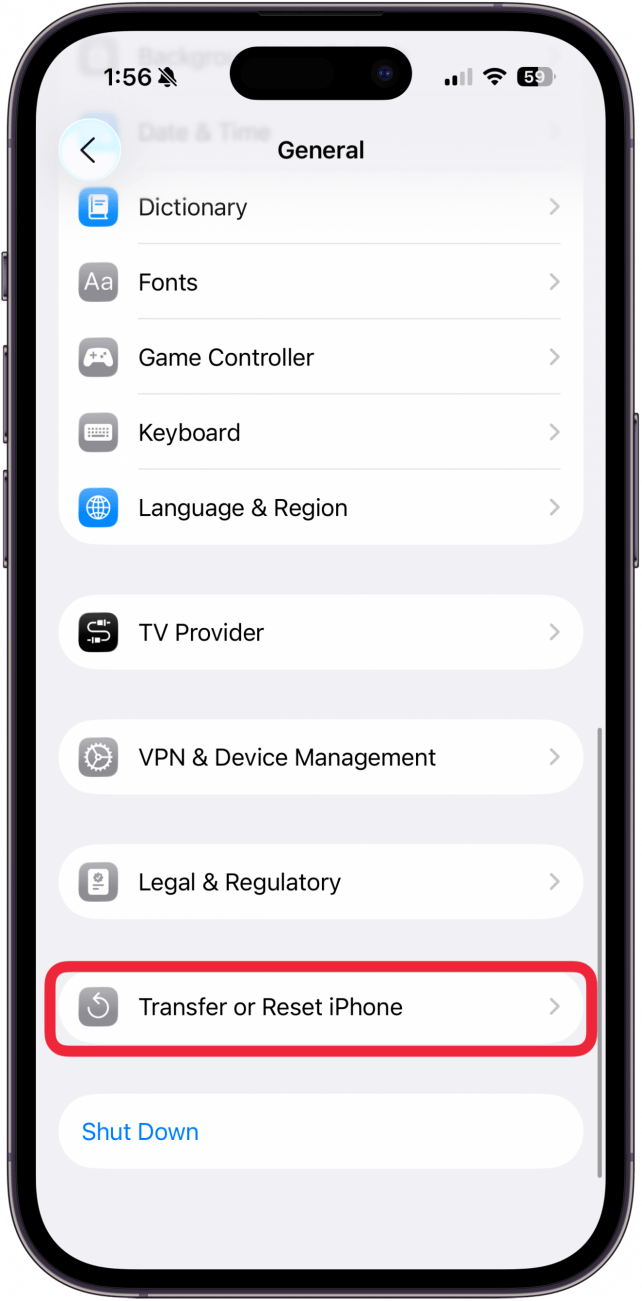Screen dimensions: 642x1301
Task: Open Keyboard settings
Action: pos(320,433)
